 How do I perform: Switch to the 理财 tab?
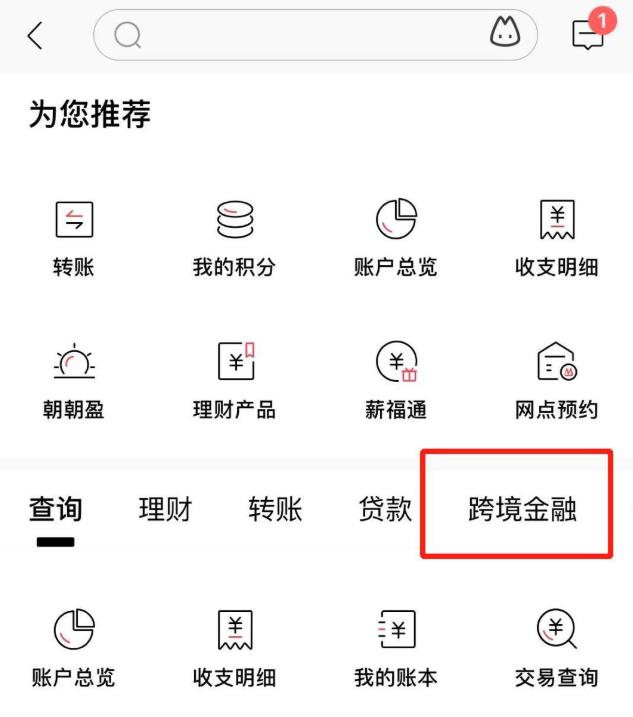pyautogui.click(x=165, y=510)
